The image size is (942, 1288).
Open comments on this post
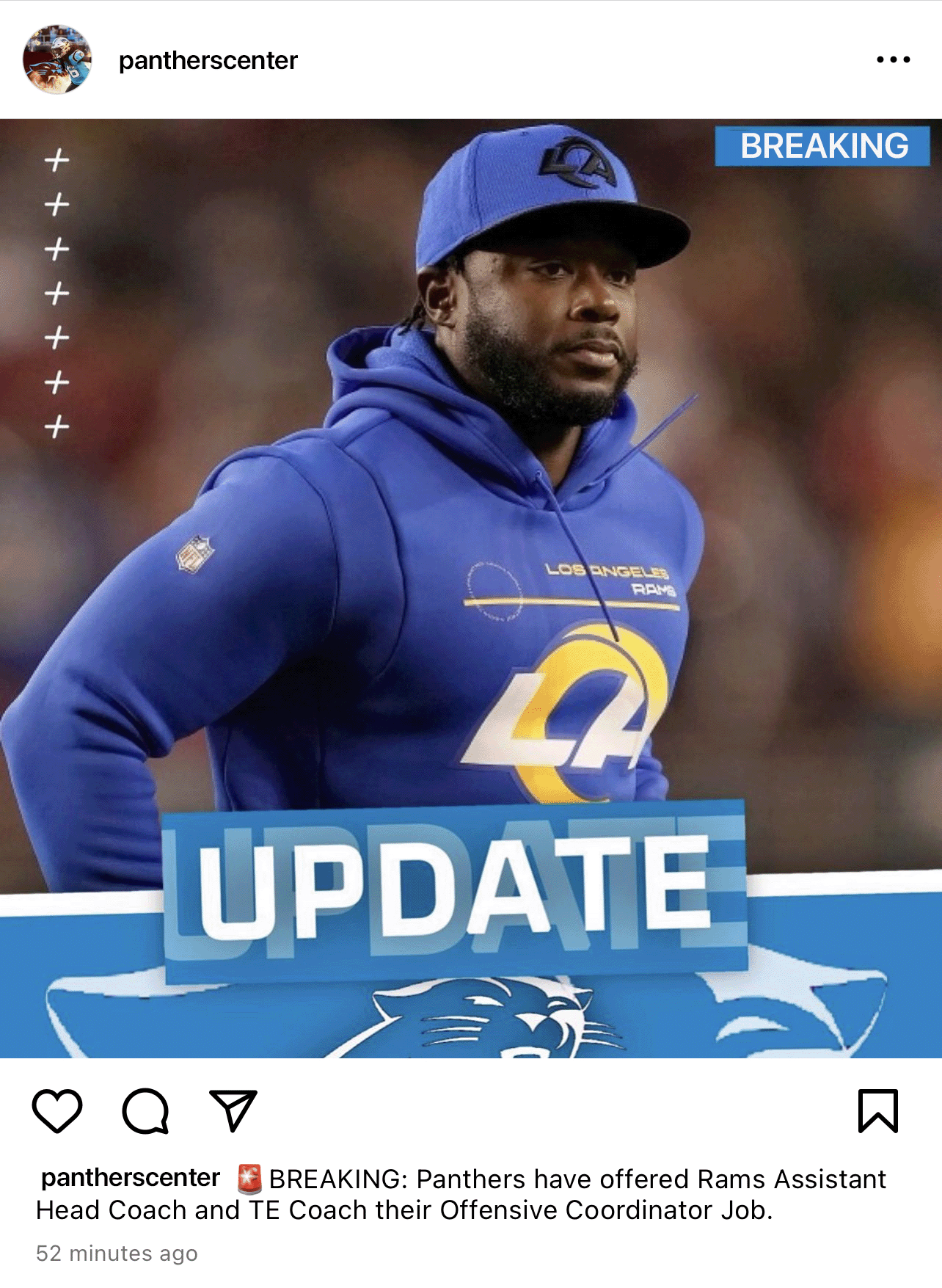145,1110
